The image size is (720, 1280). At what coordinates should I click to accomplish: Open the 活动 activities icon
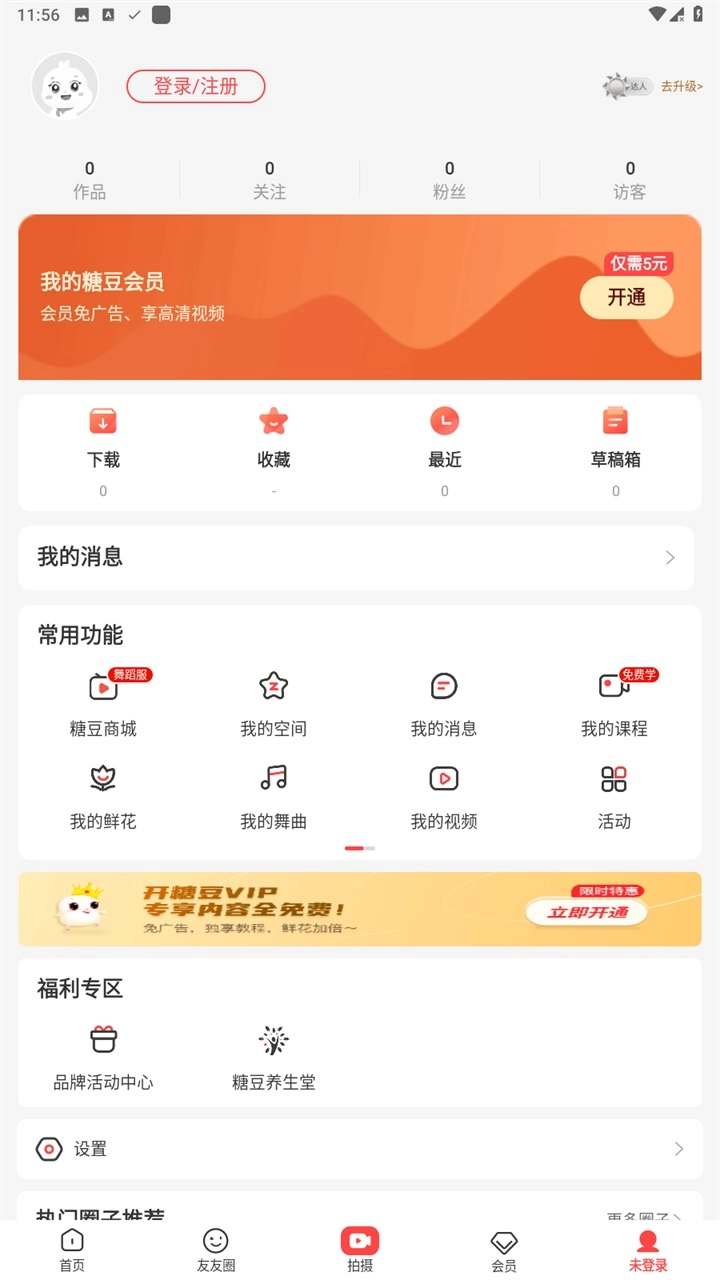point(614,779)
